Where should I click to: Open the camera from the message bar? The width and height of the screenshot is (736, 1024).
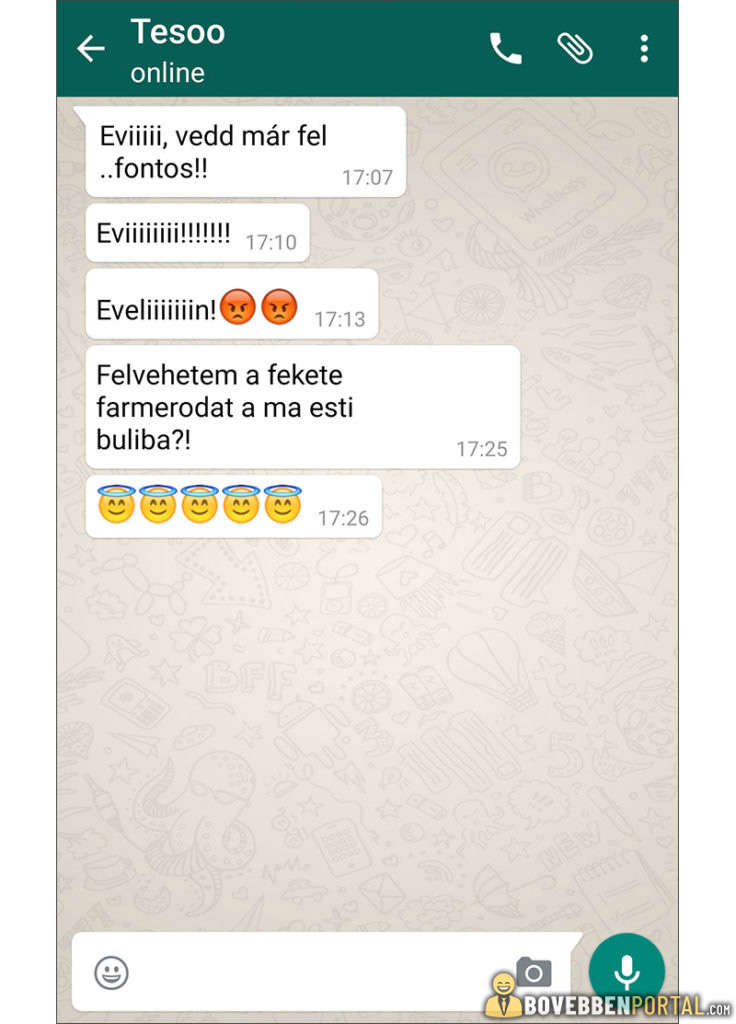point(534,970)
